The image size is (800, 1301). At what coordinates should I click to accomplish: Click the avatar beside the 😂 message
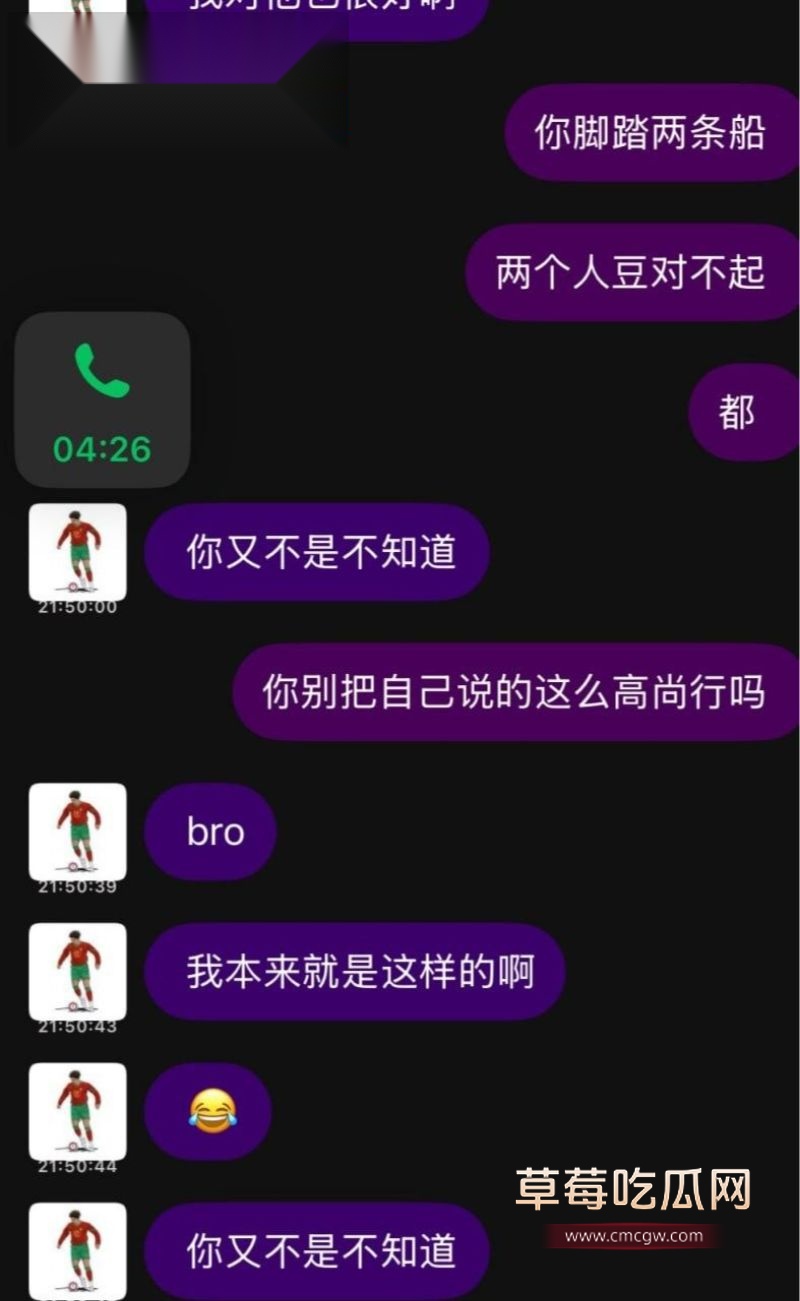coord(77,1110)
